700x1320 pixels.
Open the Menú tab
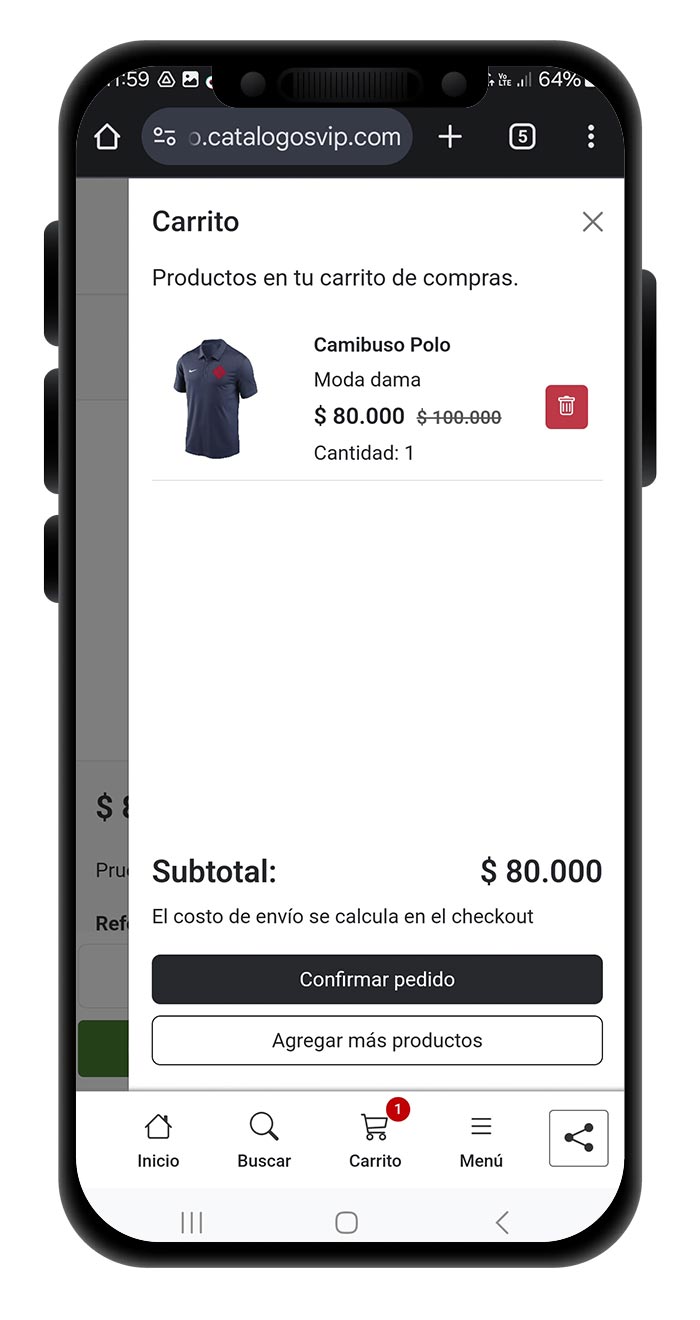click(481, 1140)
